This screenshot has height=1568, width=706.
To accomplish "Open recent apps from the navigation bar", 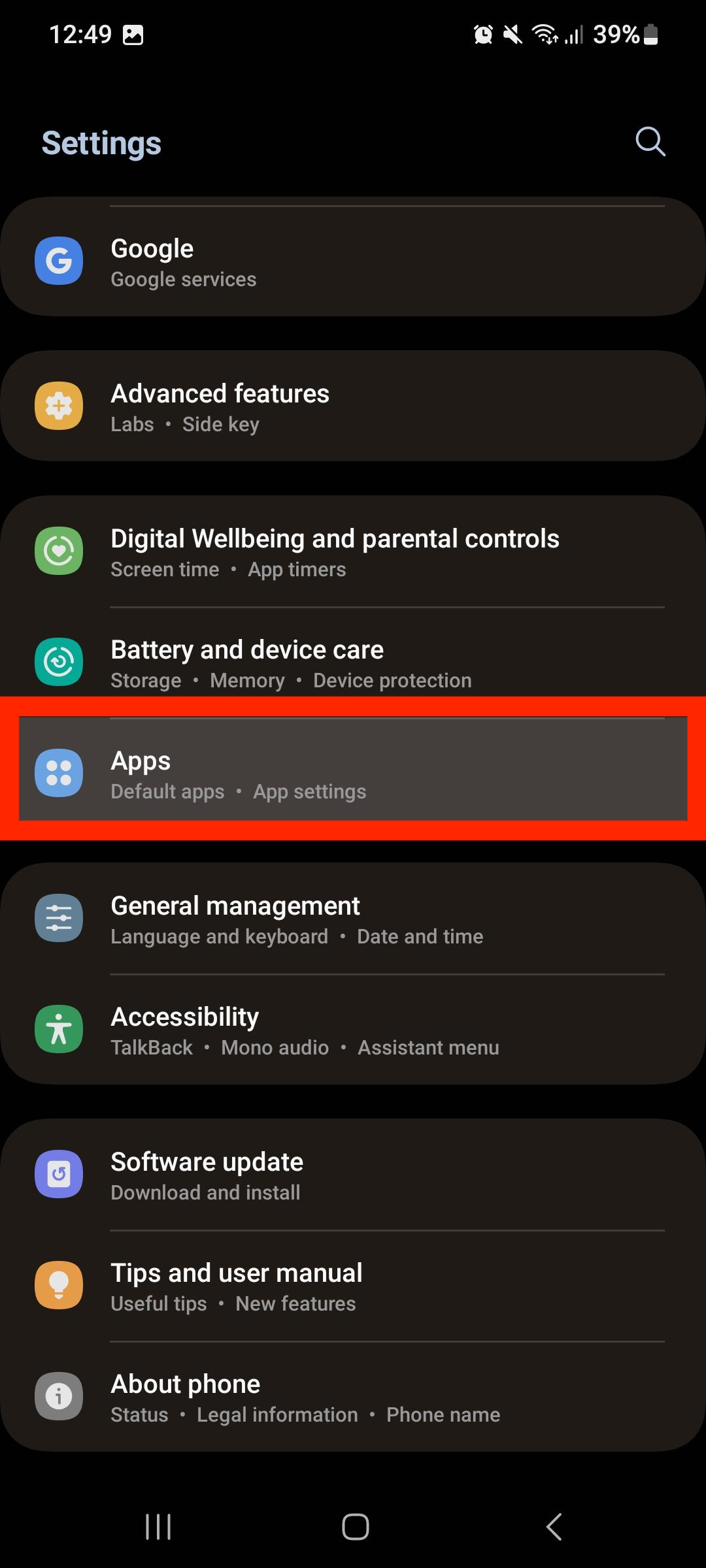I will tap(158, 1527).
